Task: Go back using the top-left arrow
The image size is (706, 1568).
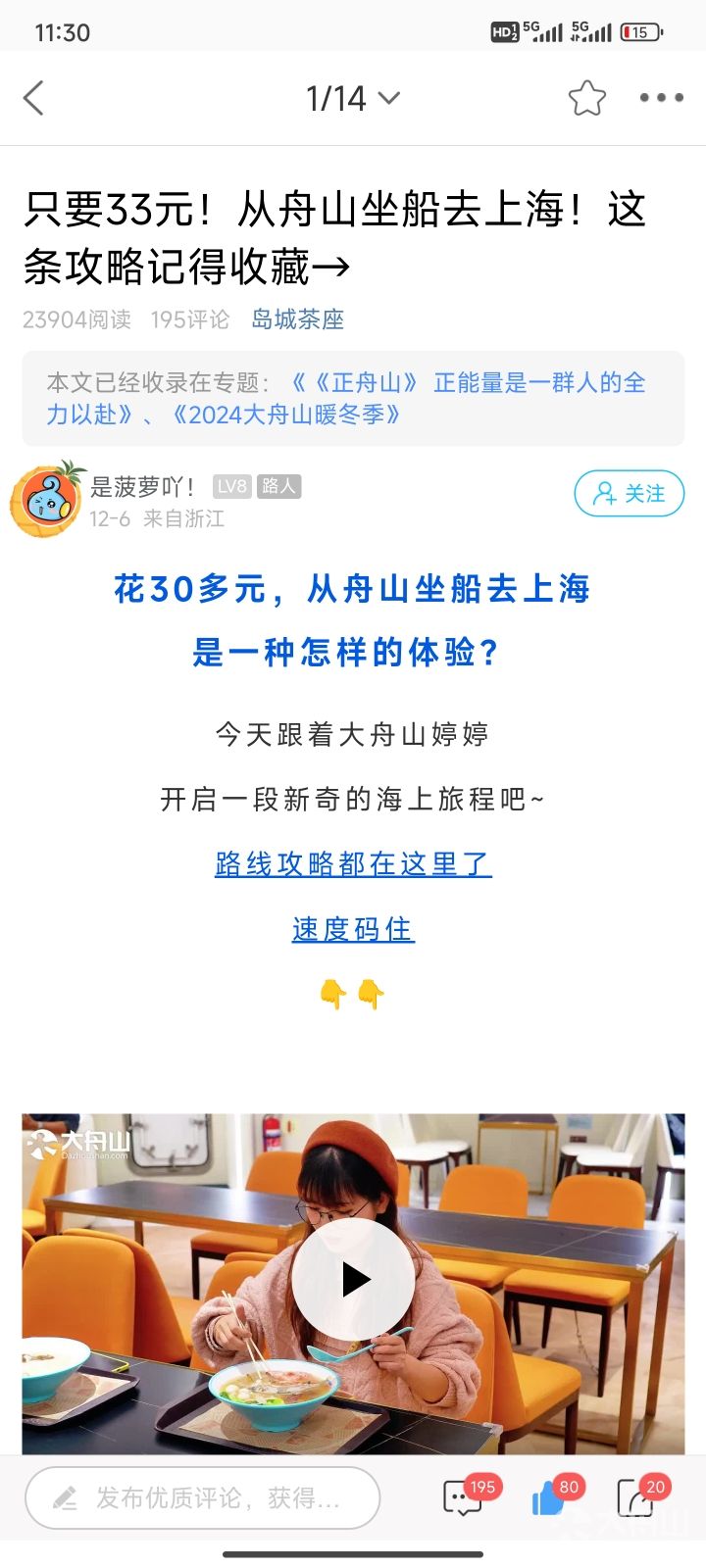Action: point(34,98)
